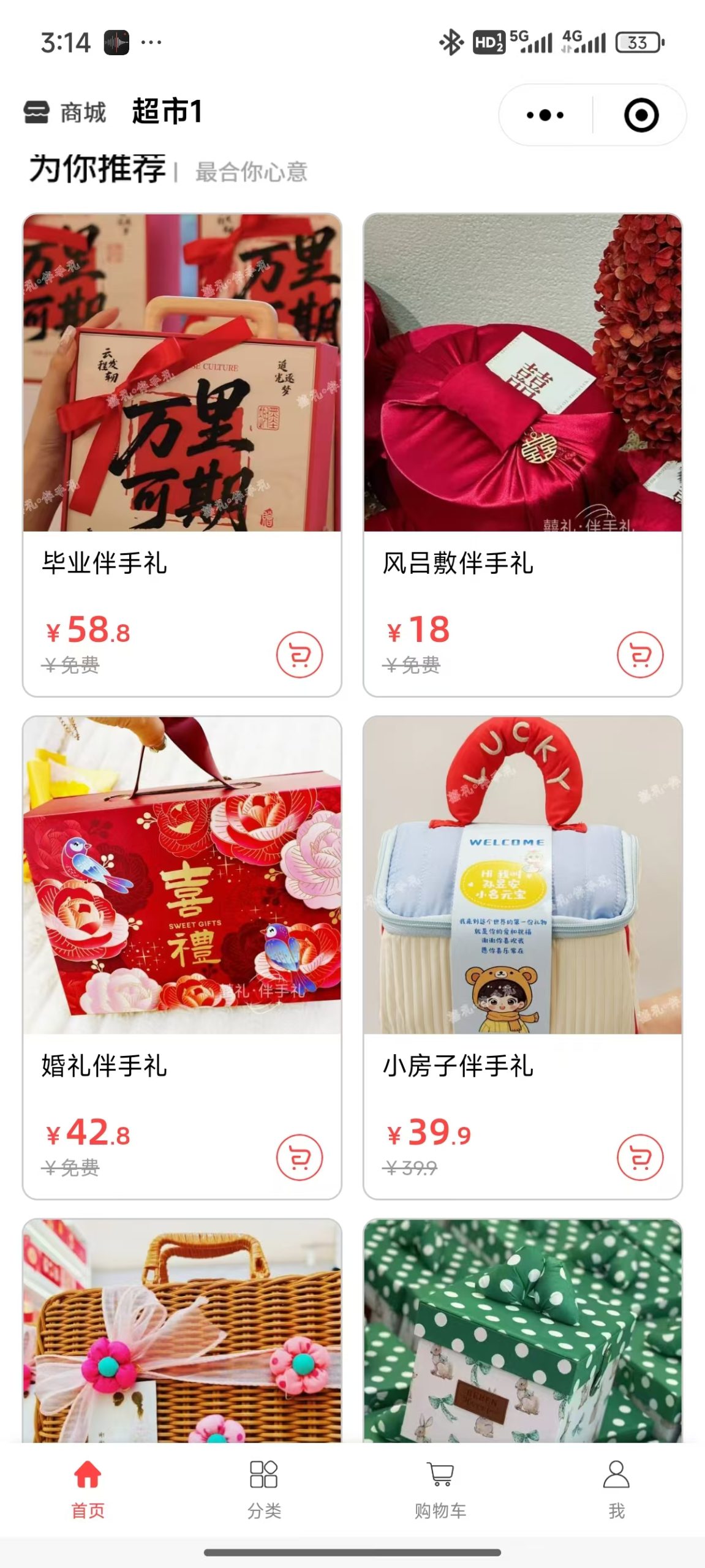View the 风吕敷伴手礼 product details
This screenshot has height=1568, width=705.
(522, 374)
